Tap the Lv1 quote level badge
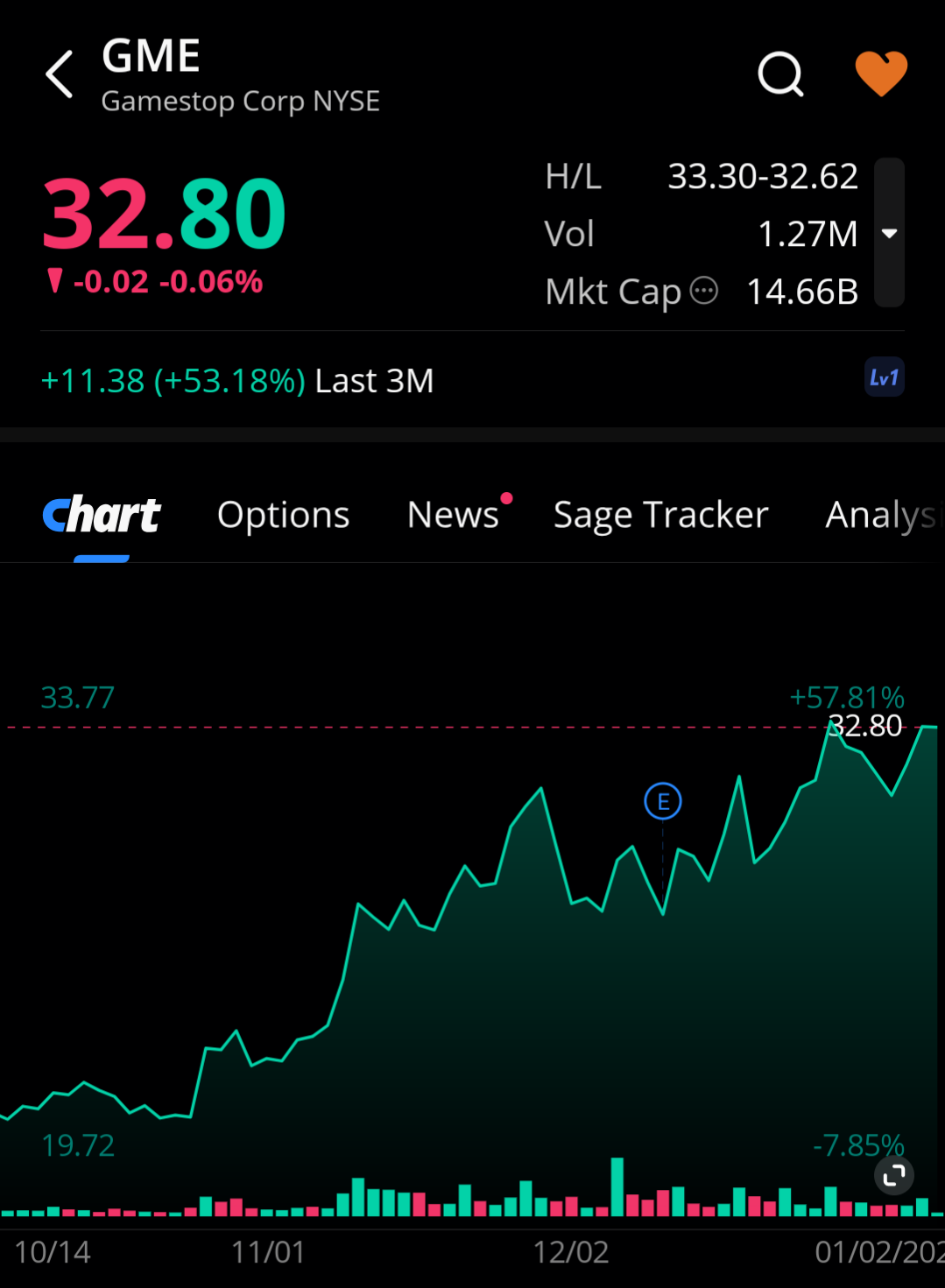The image size is (945, 1288). coord(884,378)
